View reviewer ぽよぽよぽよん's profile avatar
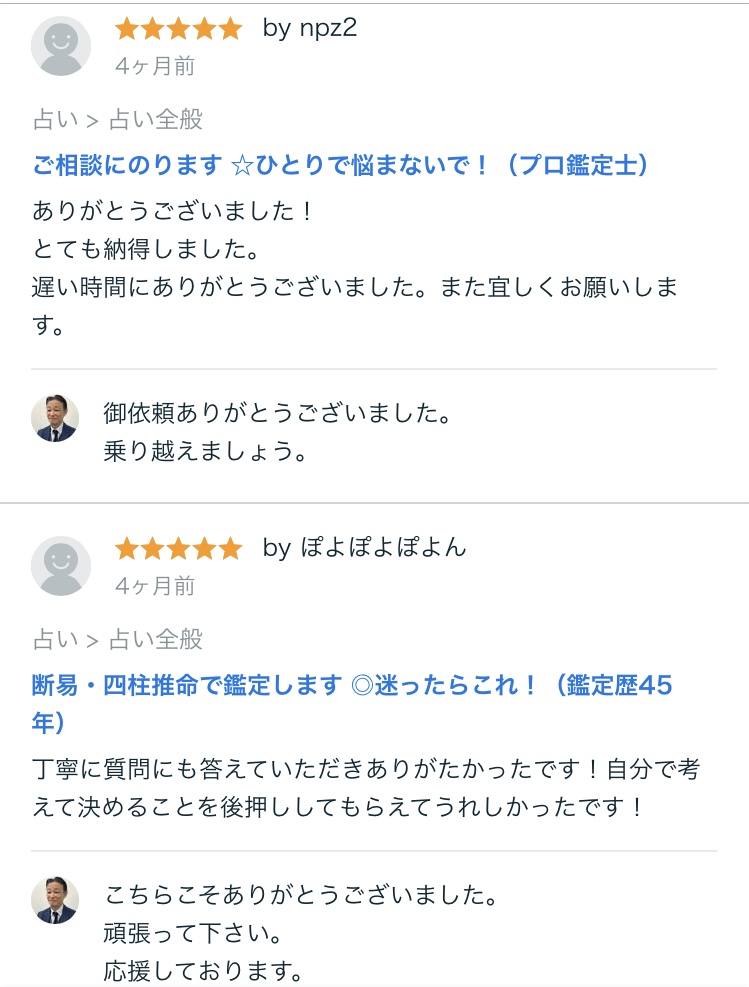 61,566
